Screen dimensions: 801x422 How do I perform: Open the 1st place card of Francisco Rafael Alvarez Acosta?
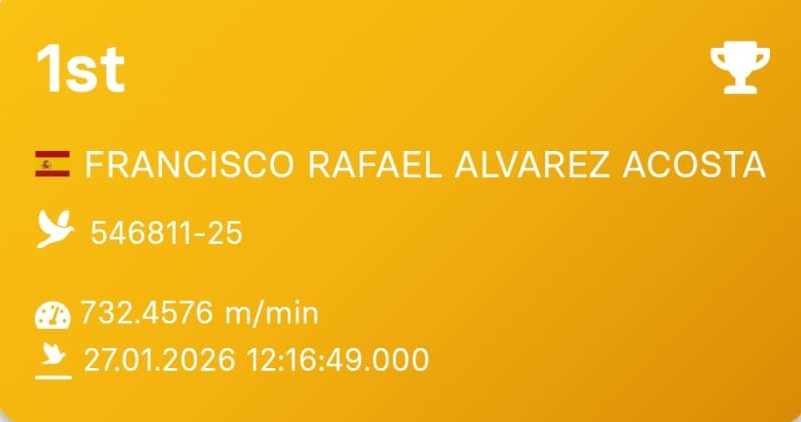(400, 211)
